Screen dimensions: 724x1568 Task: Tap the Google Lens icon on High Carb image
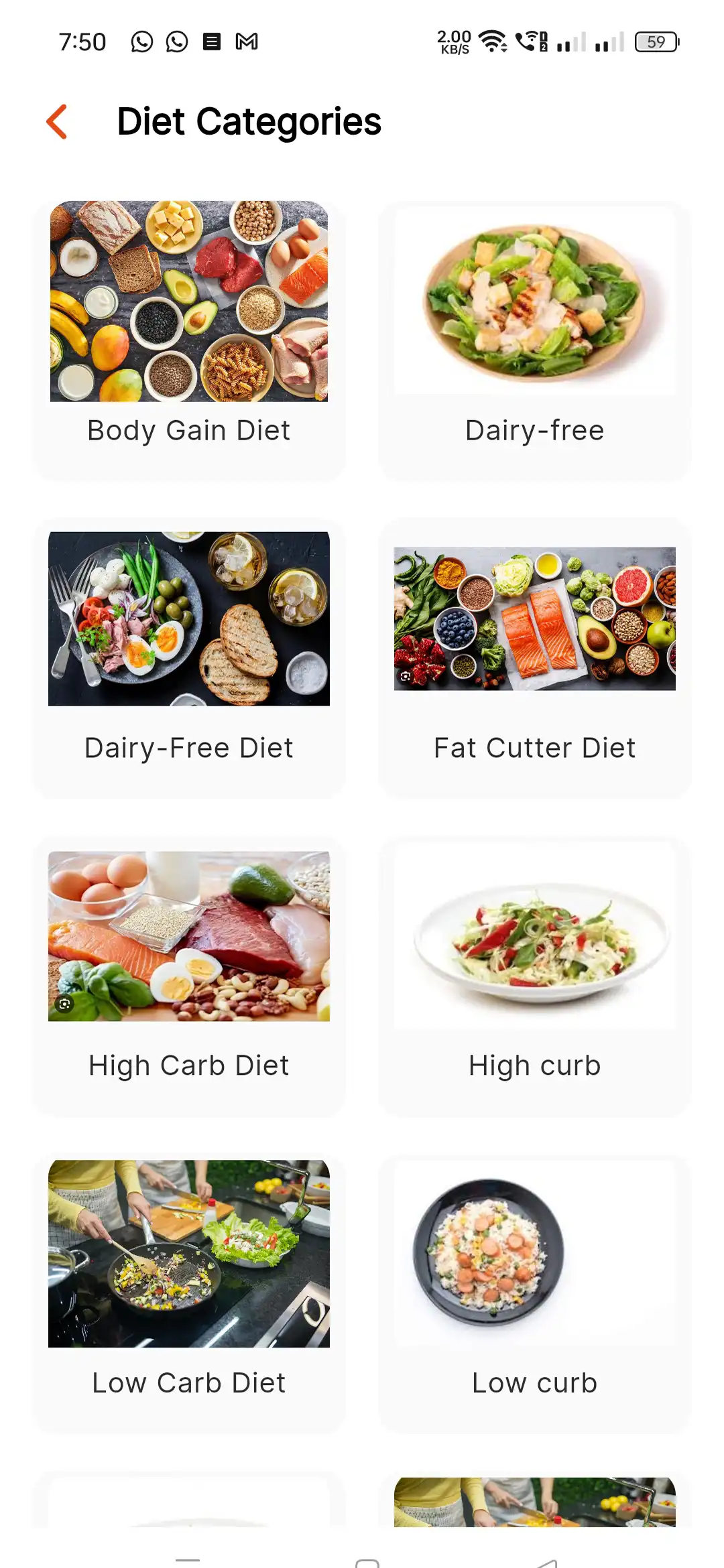click(64, 1004)
